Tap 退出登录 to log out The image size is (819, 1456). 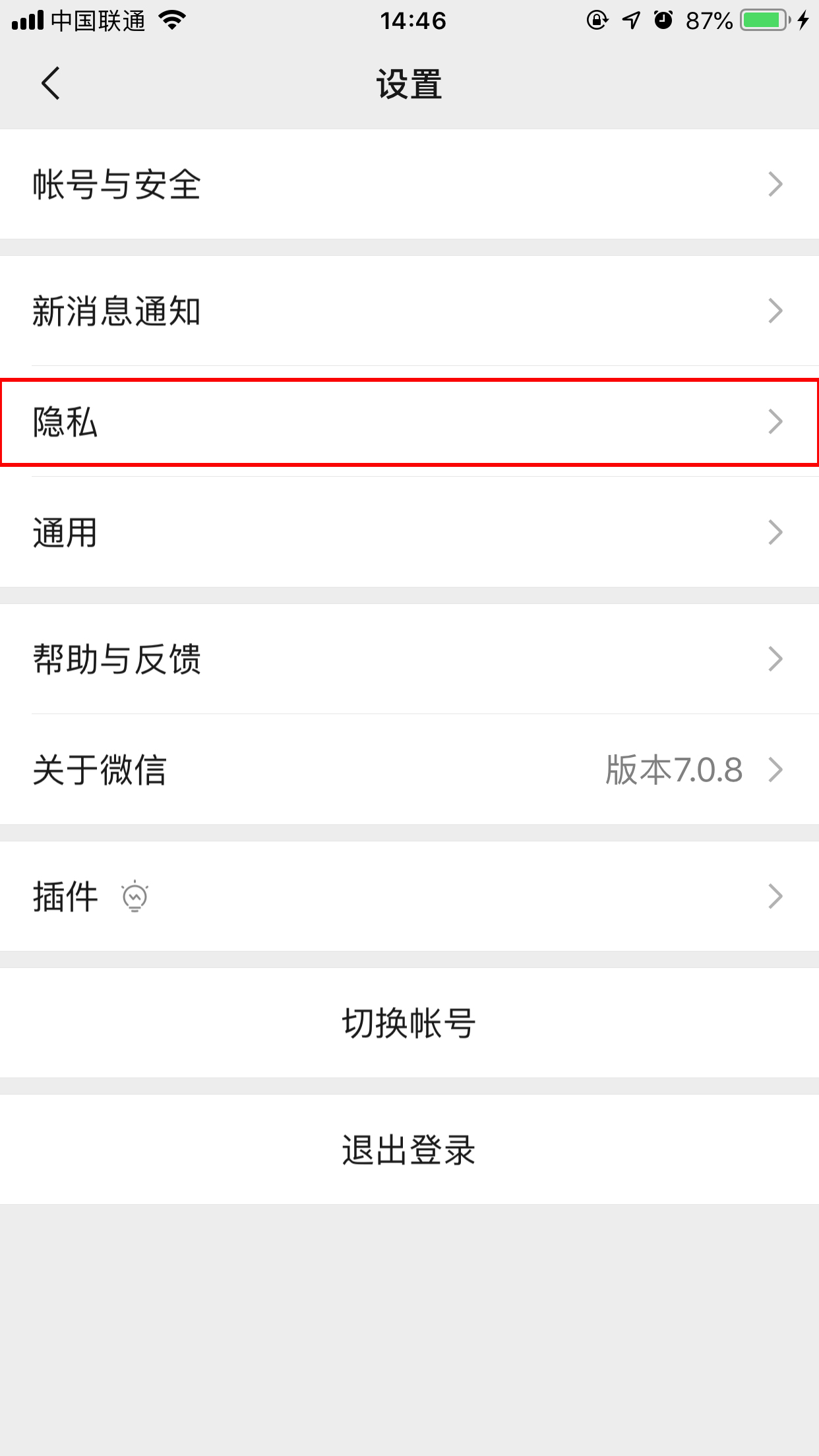(409, 1147)
